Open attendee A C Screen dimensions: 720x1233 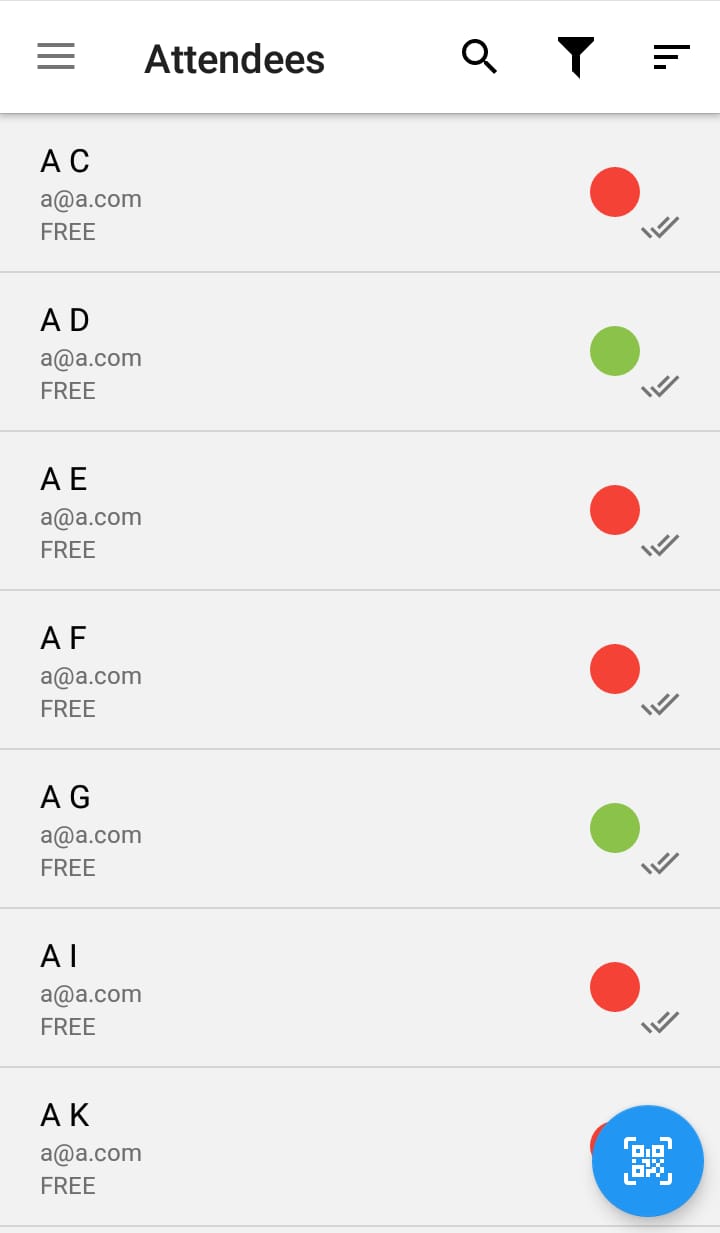tap(300, 194)
